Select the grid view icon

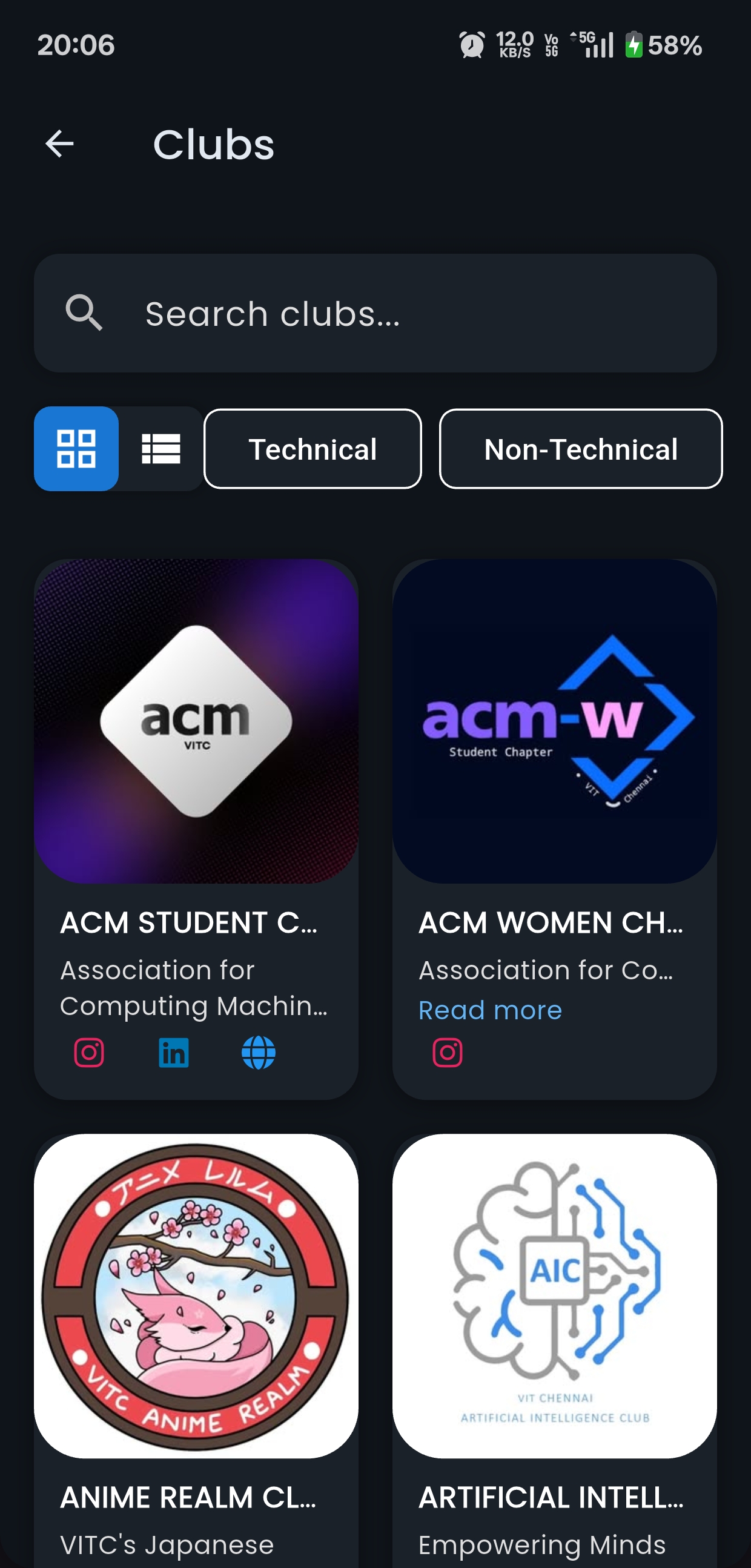[77, 449]
